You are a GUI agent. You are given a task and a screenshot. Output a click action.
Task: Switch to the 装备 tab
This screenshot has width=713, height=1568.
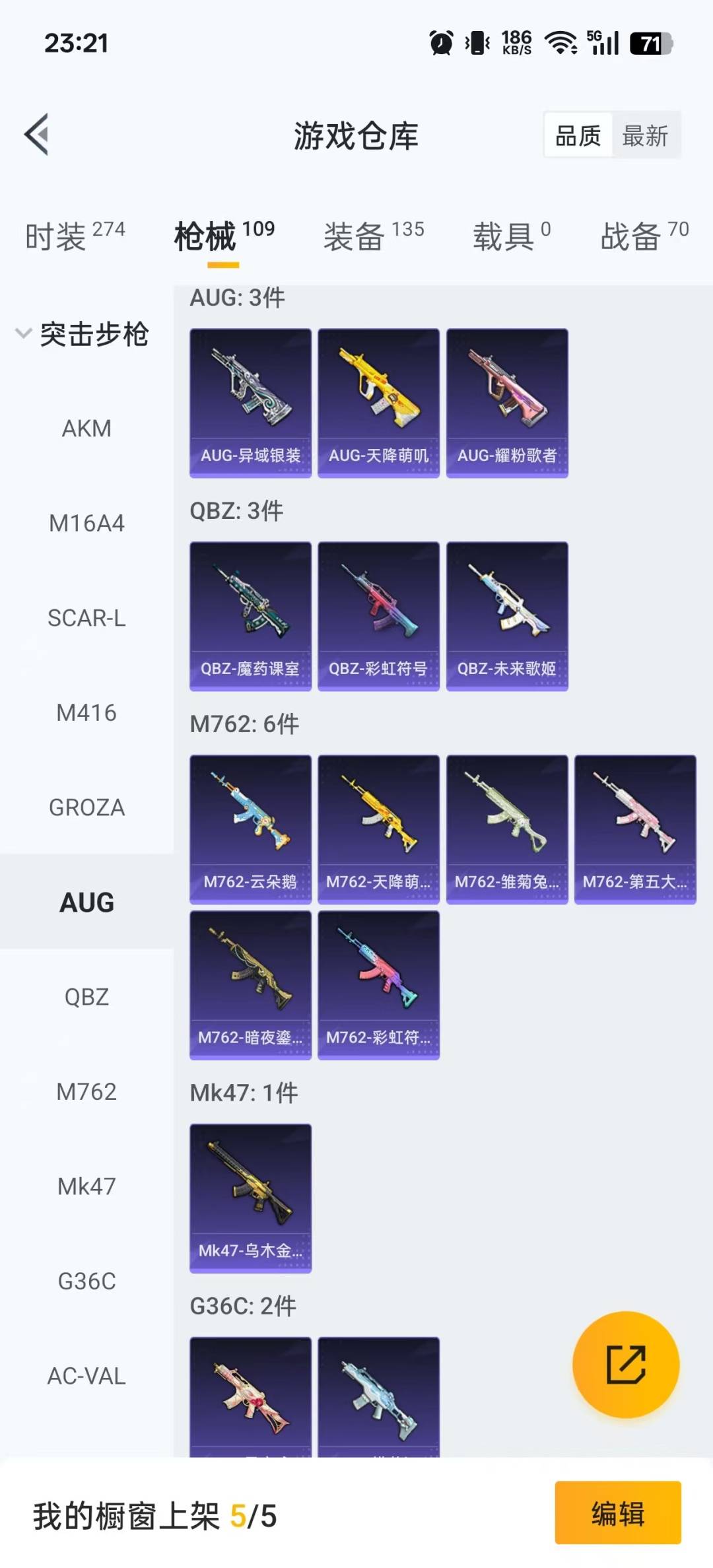pos(373,236)
